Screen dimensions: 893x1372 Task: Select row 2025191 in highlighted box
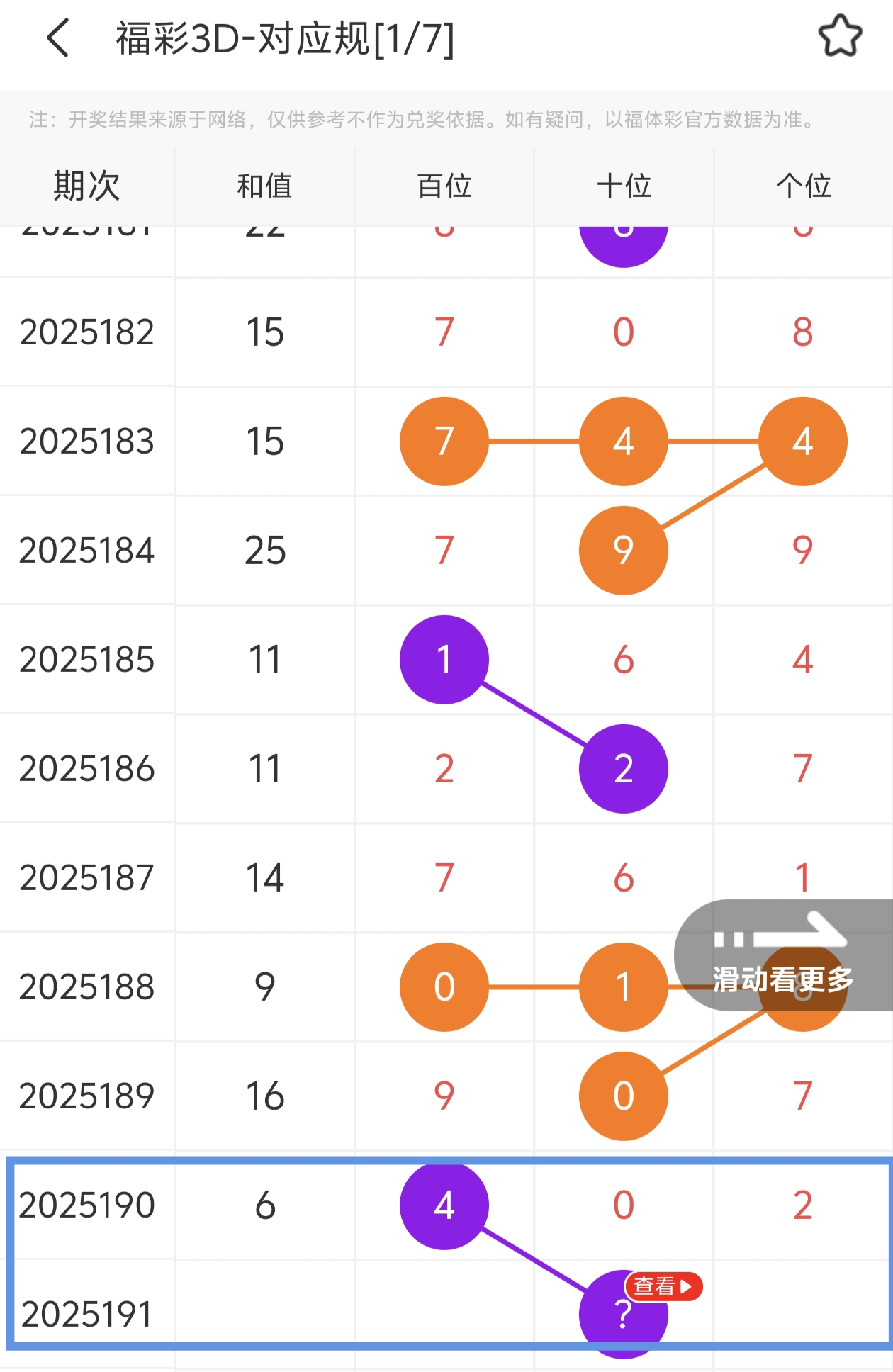(x=86, y=1312)
